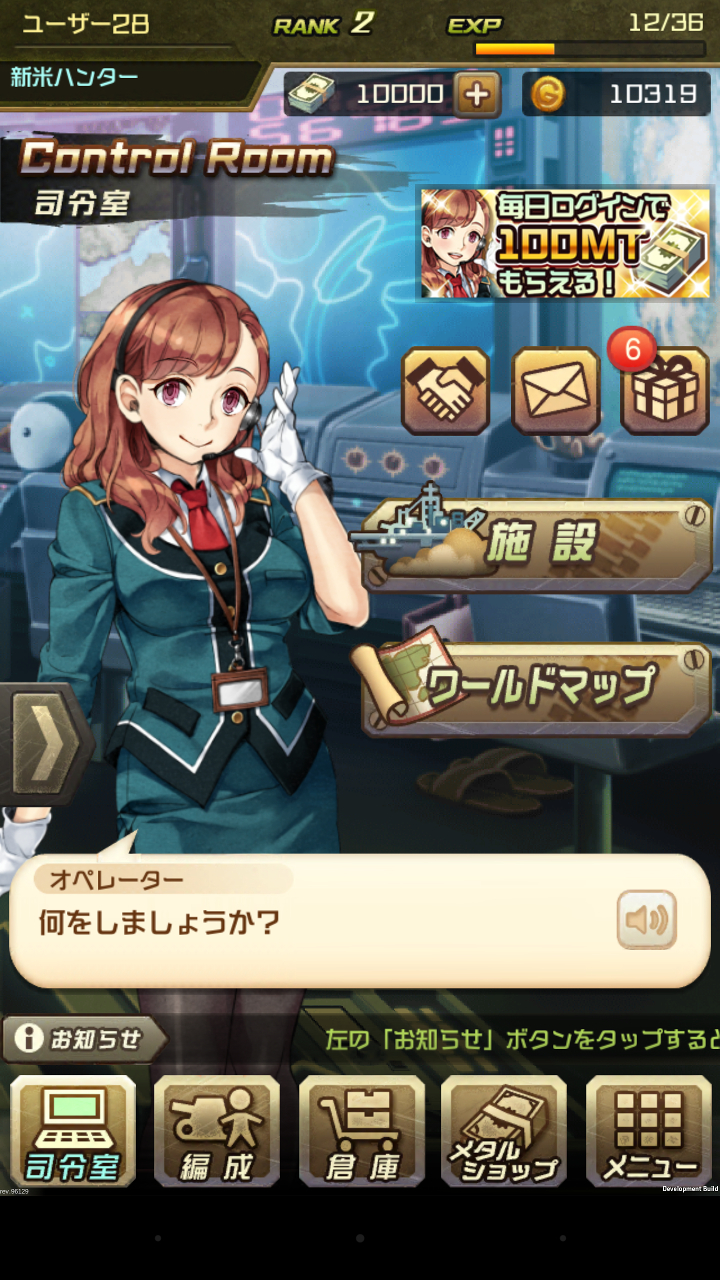Open the handshake friends icon
Screen dimensions: 720x1280
[445, 390]
